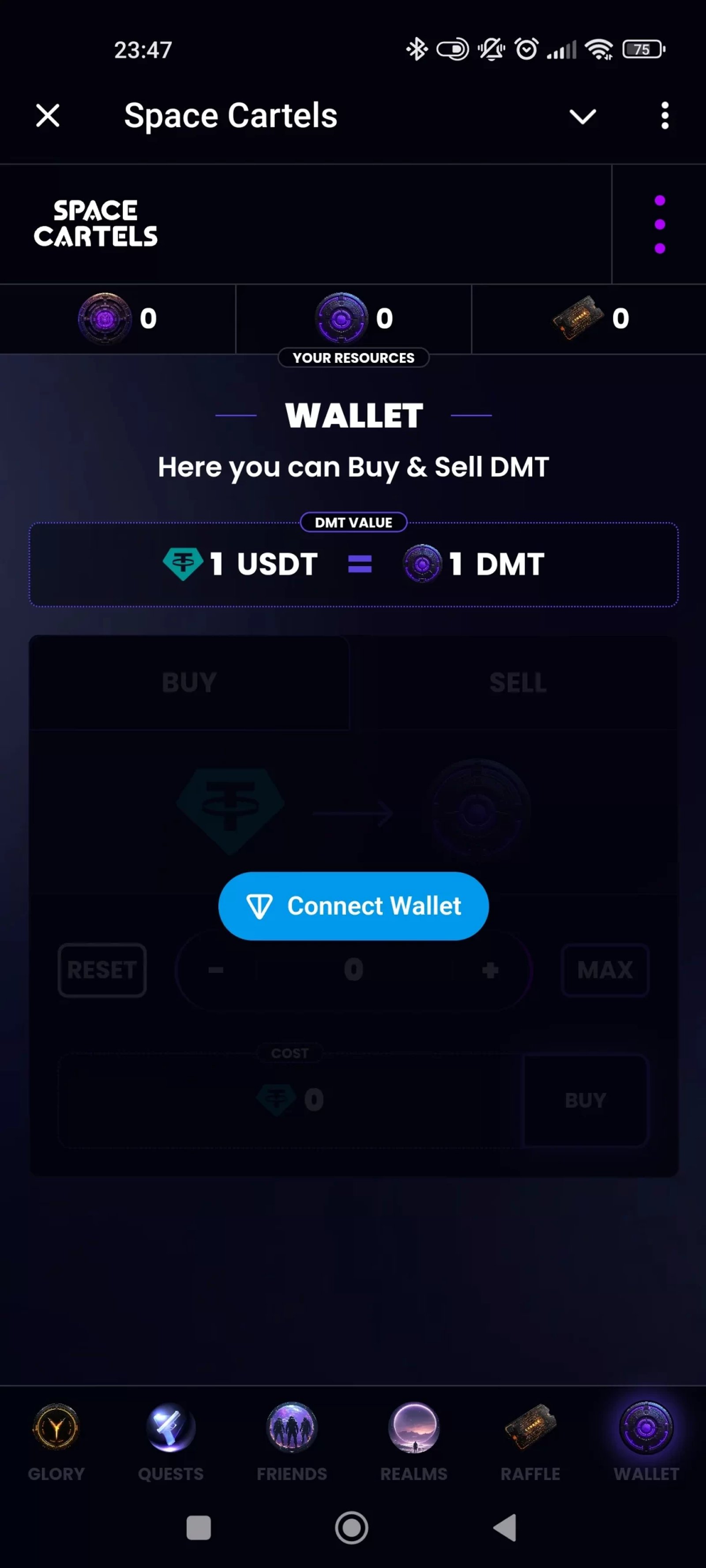Switch to the Glory tab

point(56,1441)
